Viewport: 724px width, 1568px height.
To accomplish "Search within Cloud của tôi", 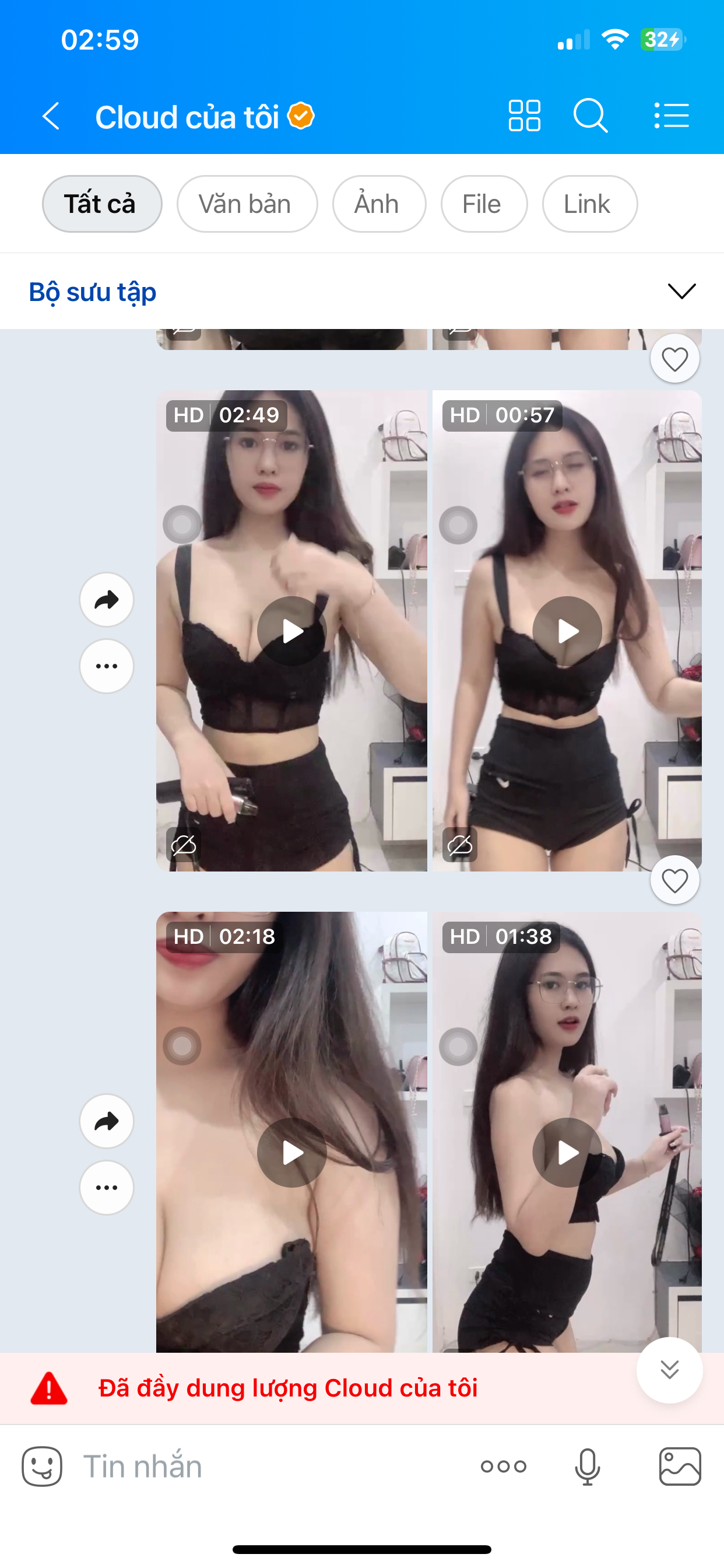I will coord(589,116).
